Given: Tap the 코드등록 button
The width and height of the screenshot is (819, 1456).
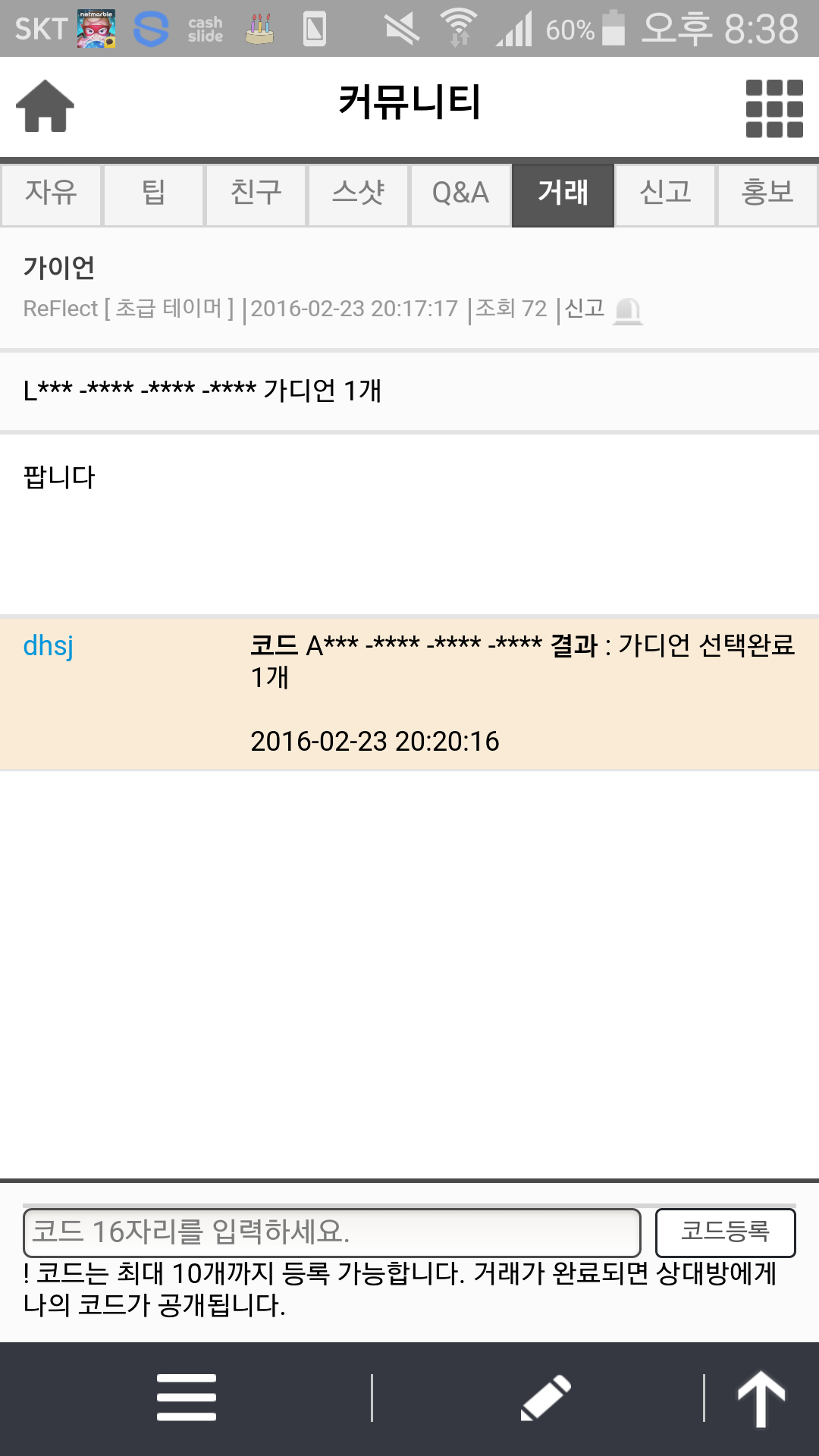Looking at the screenshot, I should [725, 1232].
